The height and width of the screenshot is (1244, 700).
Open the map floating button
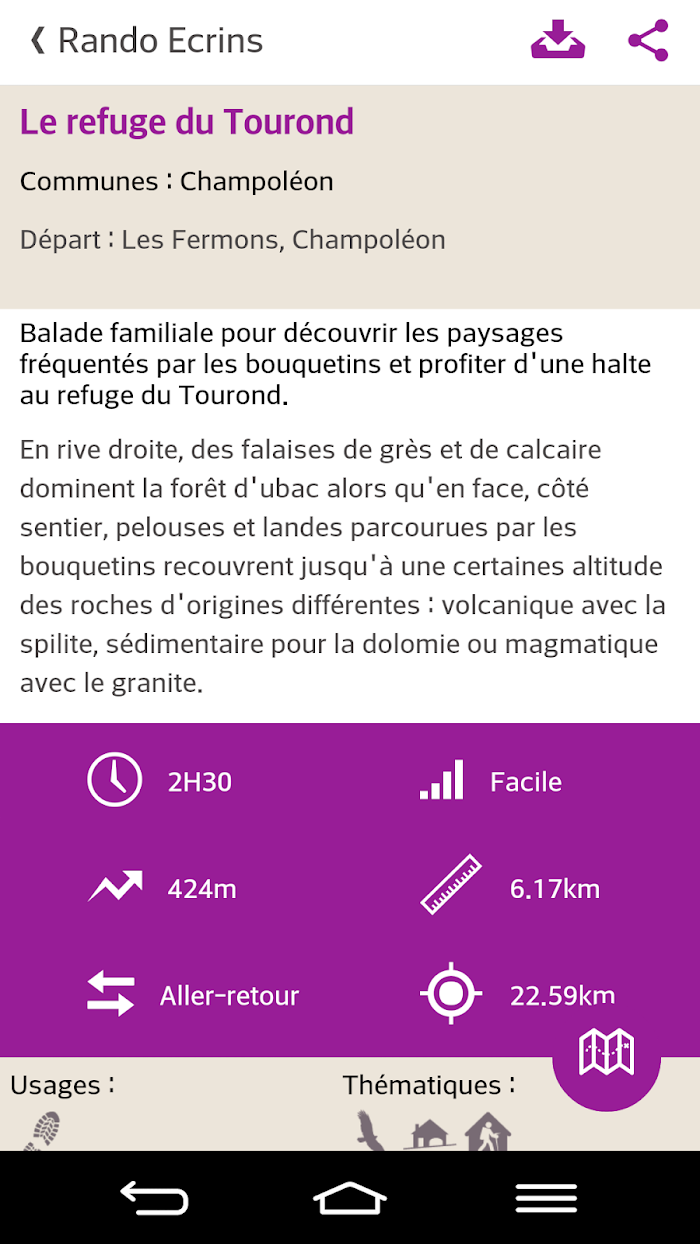pos(606,1052)
